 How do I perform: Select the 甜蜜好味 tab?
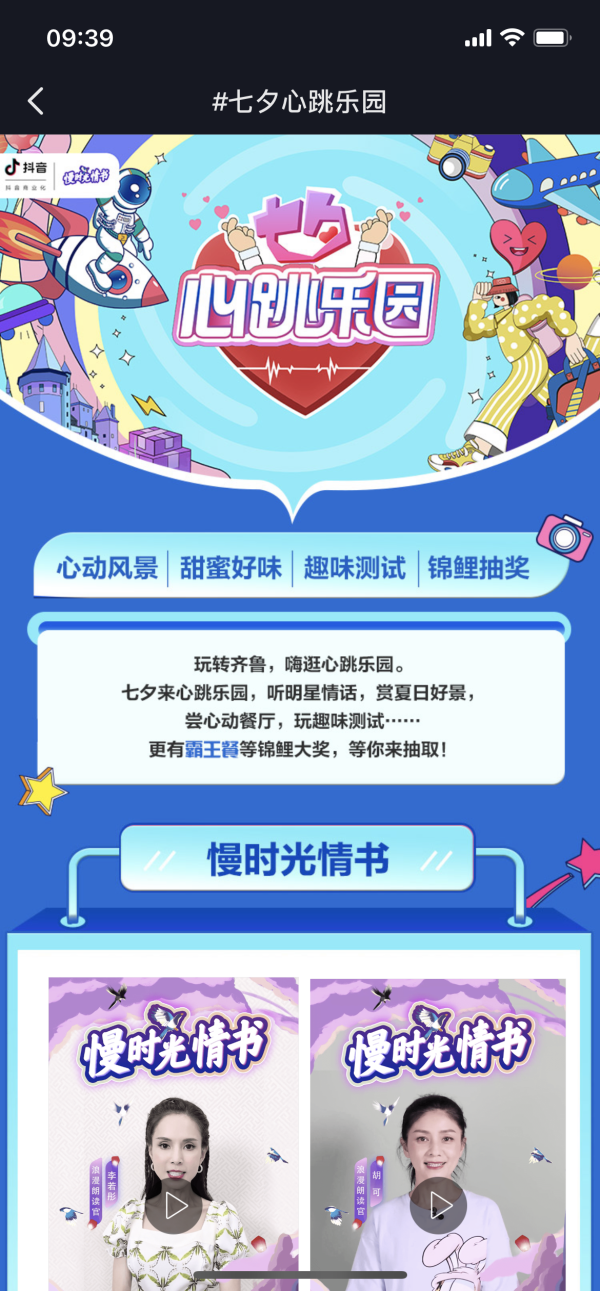tap(230, 570)
